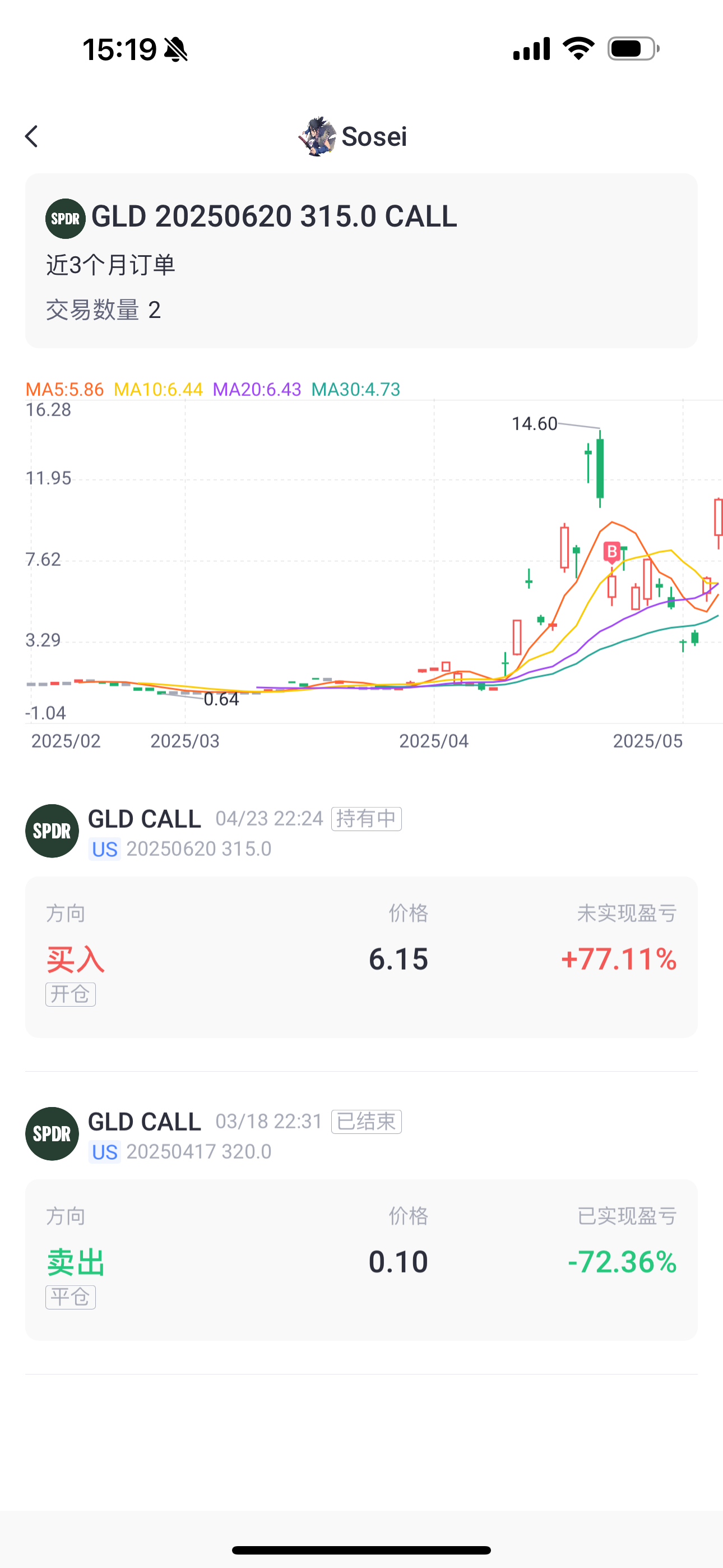Open the 03/18 GLD CALL sell order
Screen dimensions: 723x1568
point(361,1224)
